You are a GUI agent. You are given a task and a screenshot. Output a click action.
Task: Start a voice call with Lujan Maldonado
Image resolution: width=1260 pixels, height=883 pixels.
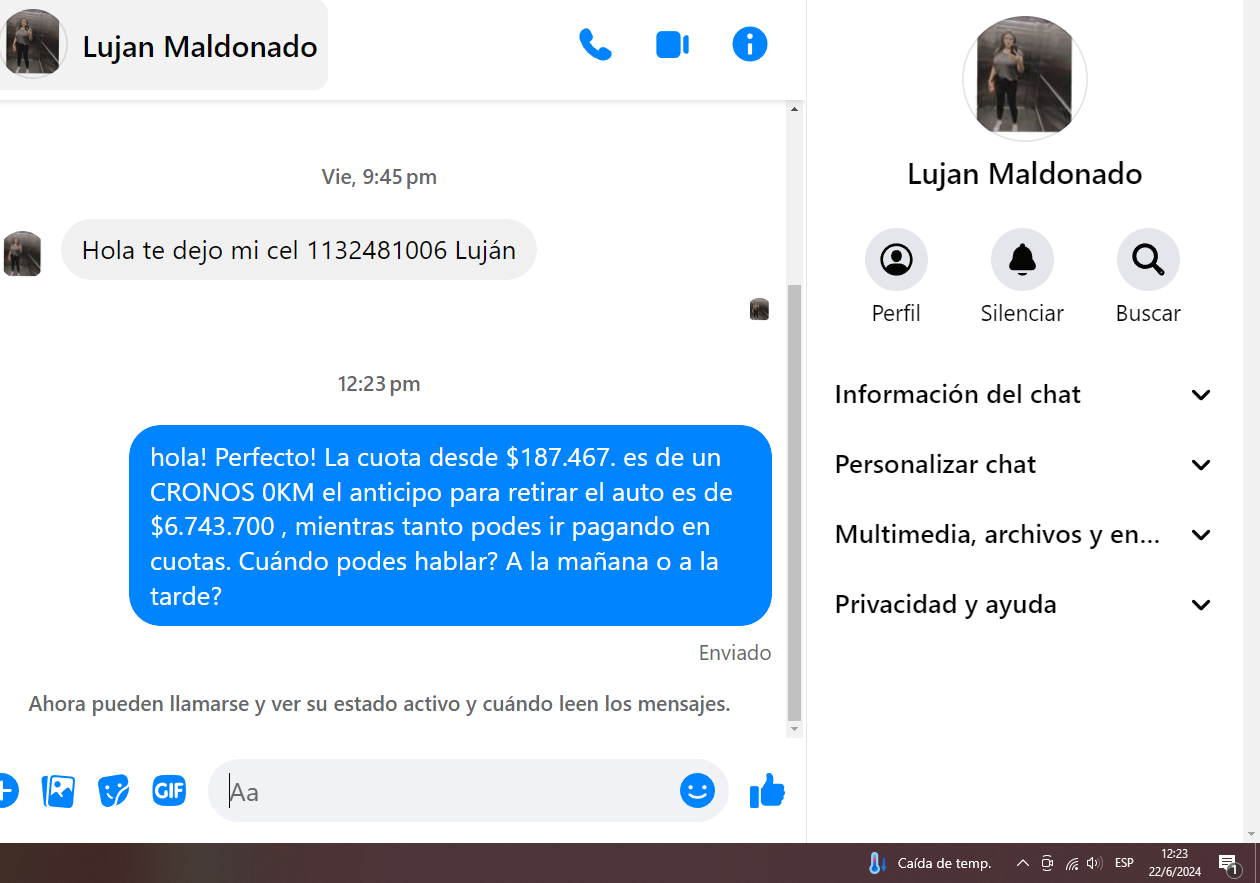click(595, 45)
